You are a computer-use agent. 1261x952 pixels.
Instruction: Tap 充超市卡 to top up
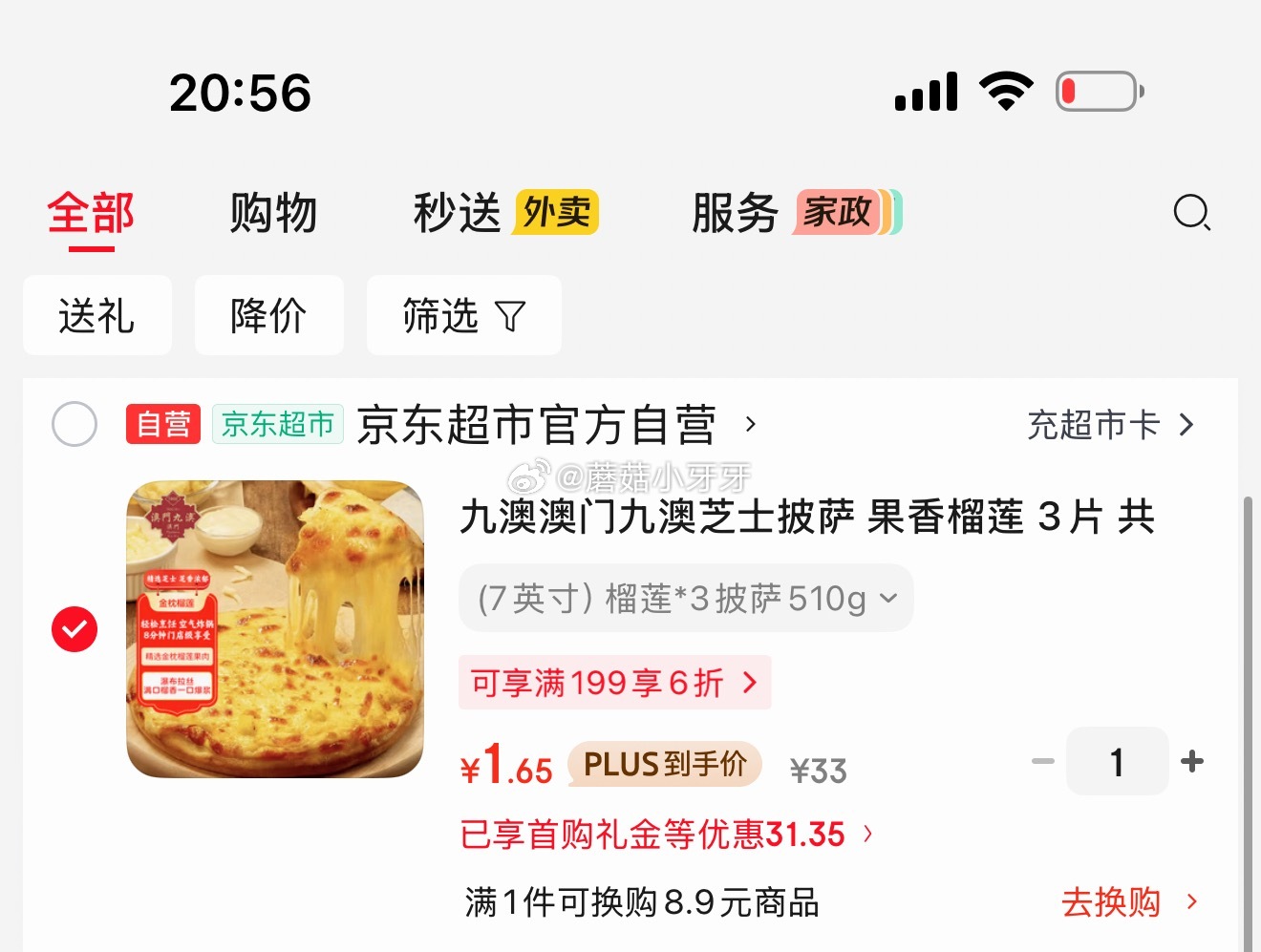pyautogui.click(x=1110, y=425)
